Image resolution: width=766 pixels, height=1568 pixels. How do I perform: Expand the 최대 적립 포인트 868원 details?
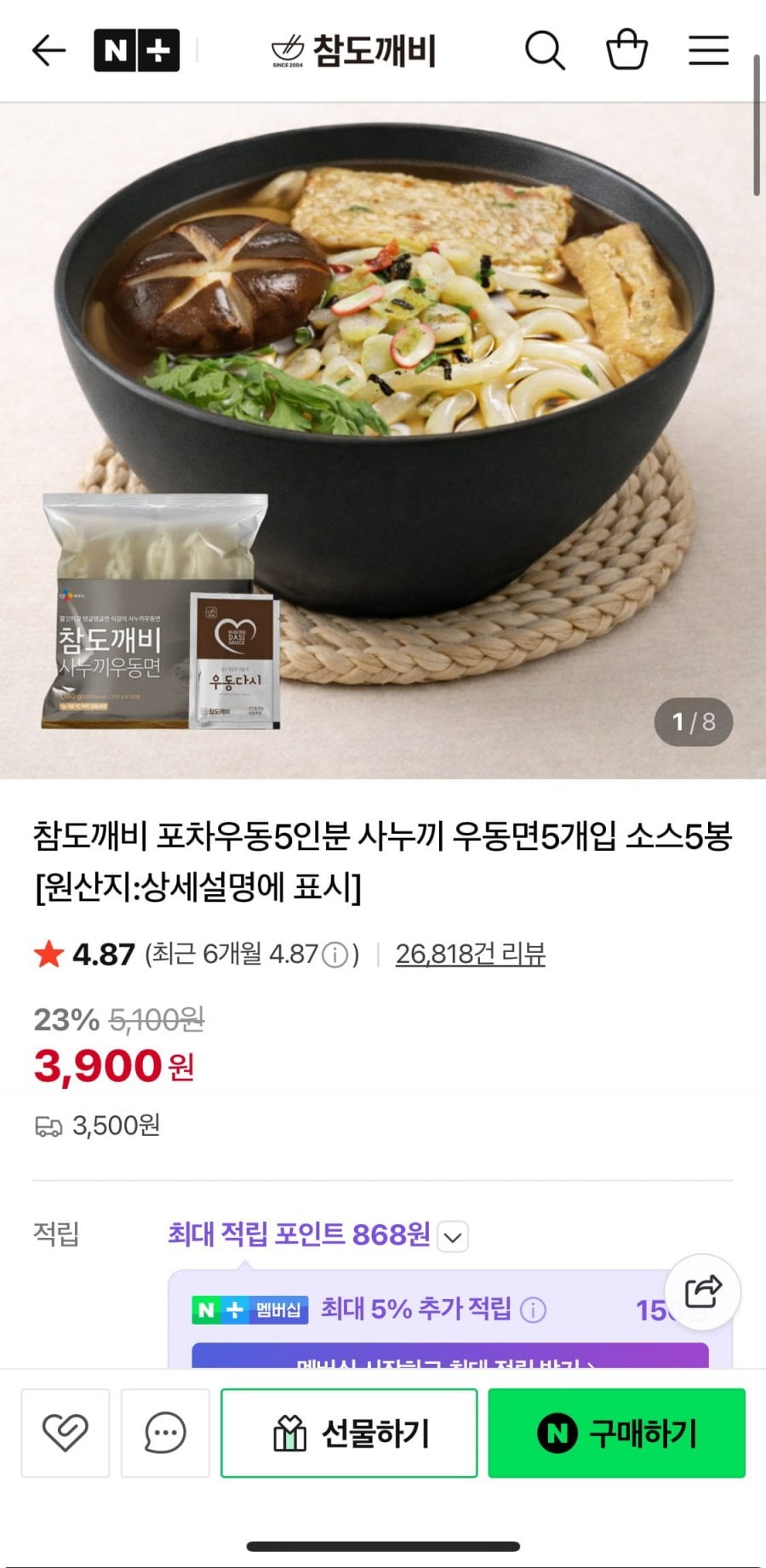coord(453,1236)
